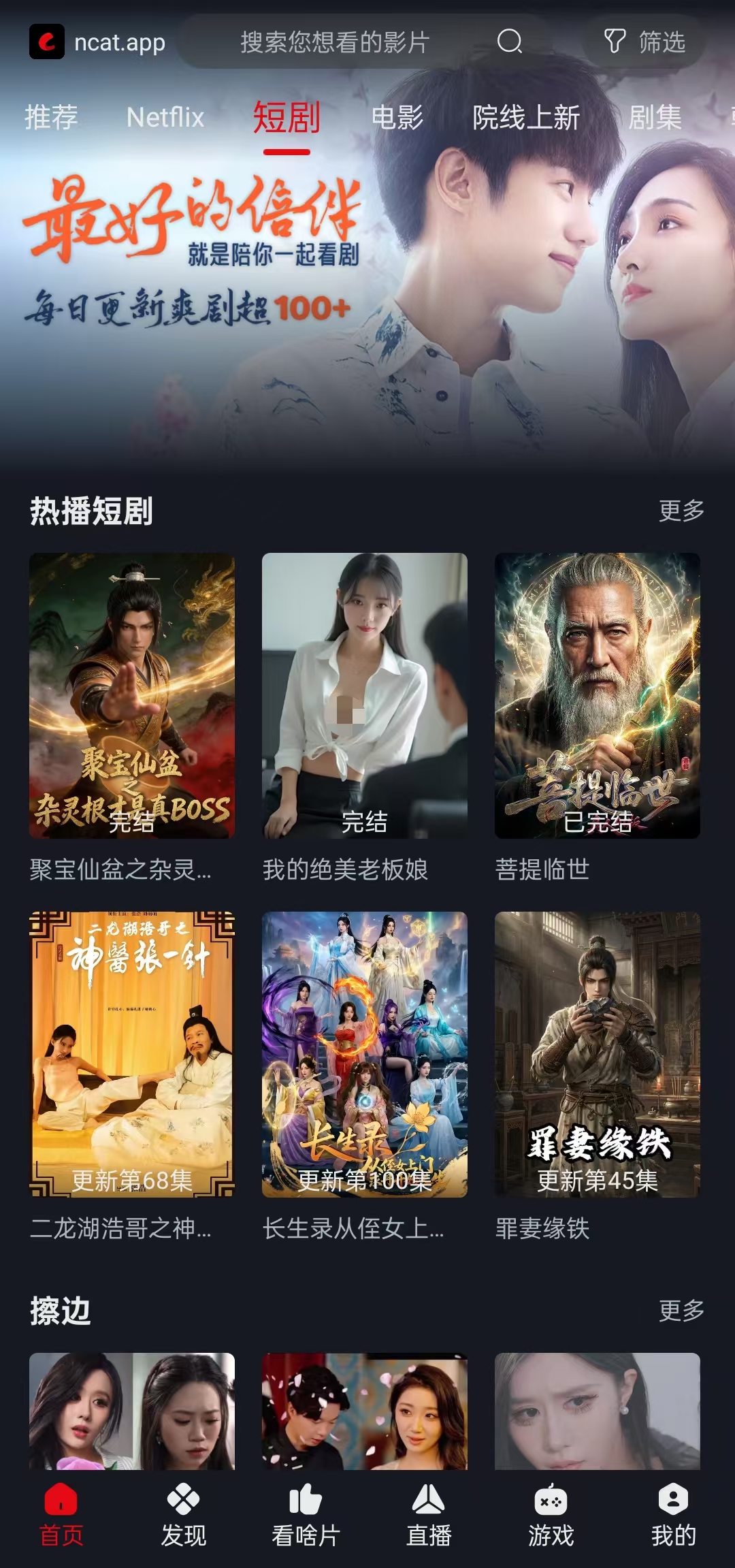Open 更多 in the 擦边 section
This screenshot has height=1568, width=735.
click(681, 1311)
